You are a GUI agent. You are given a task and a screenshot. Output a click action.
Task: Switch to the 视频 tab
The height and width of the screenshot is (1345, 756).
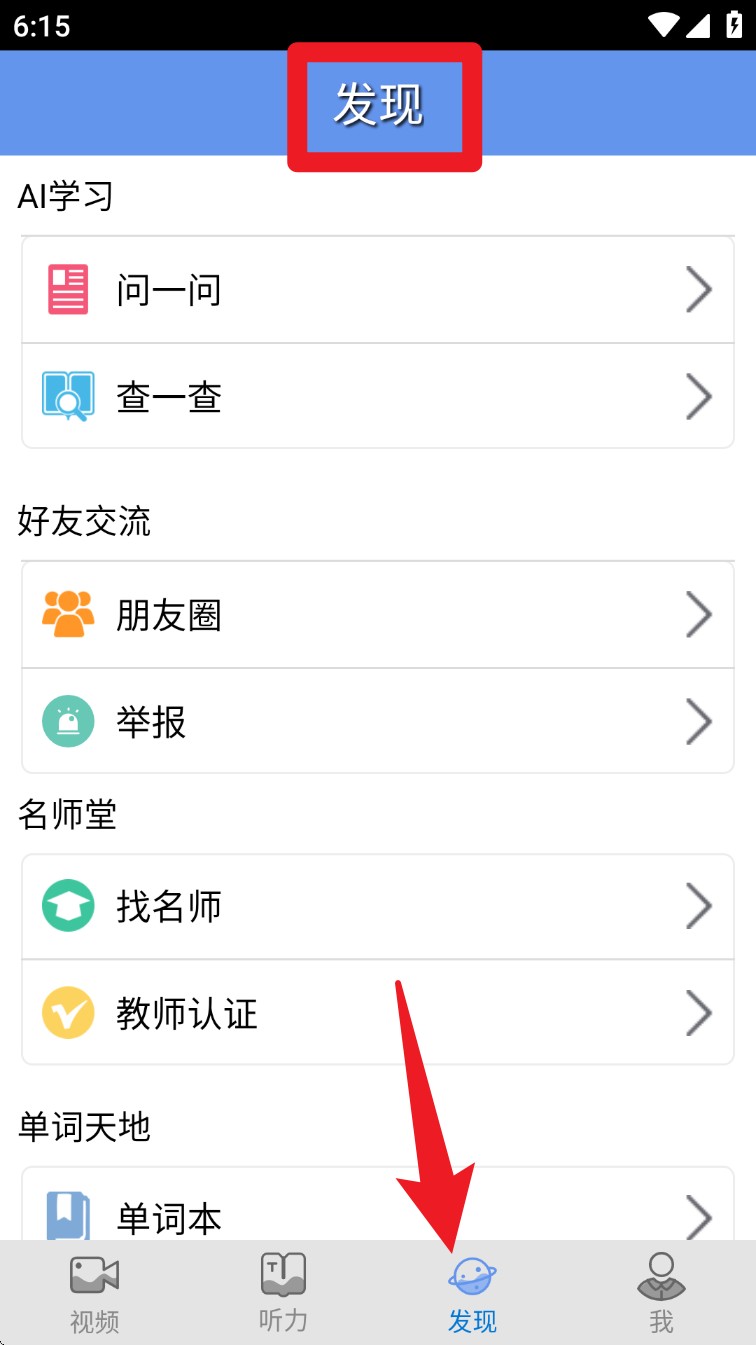[x=95, y=1293]
